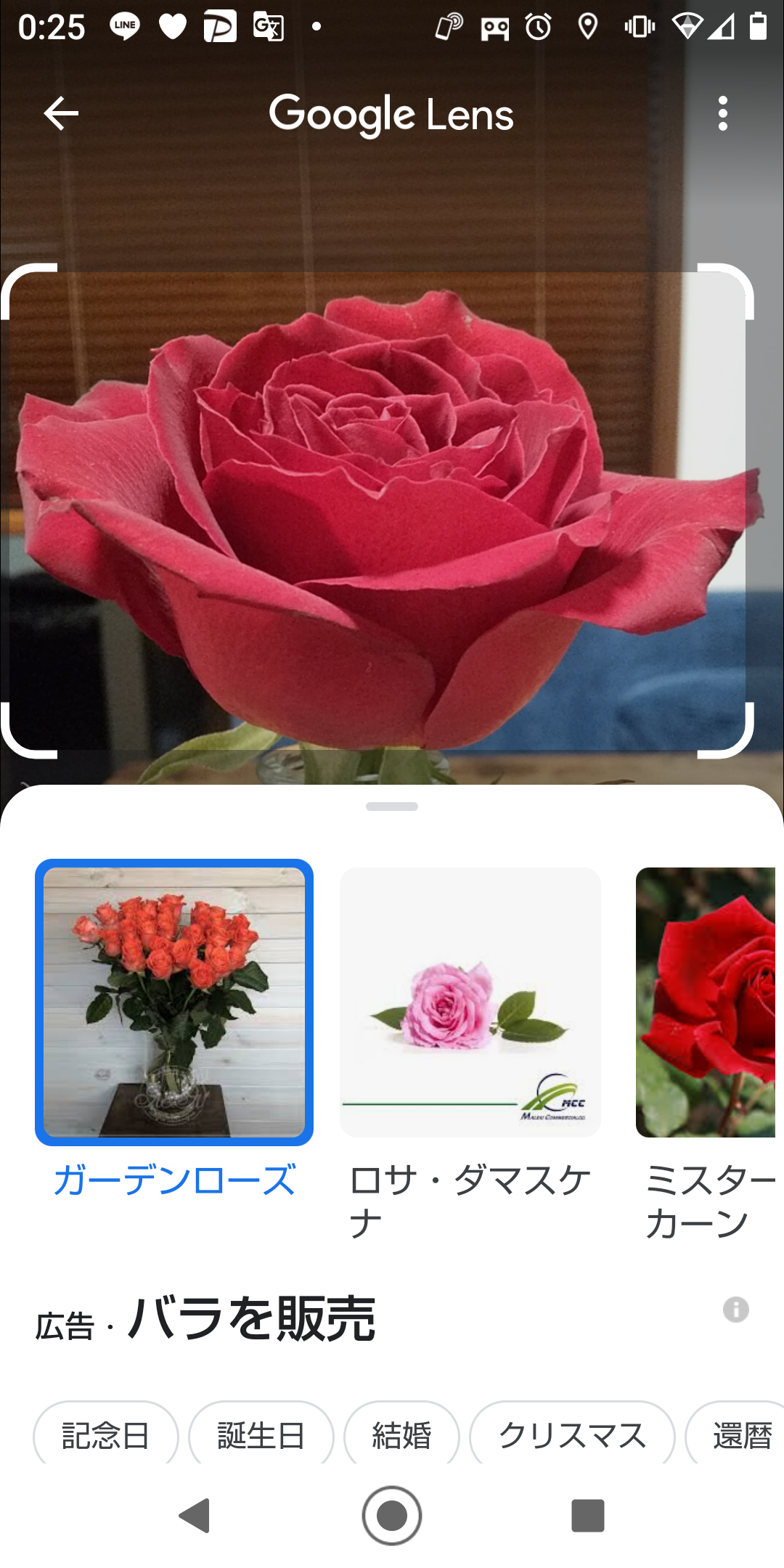Select the ガーデンローズ result card

174,1003
